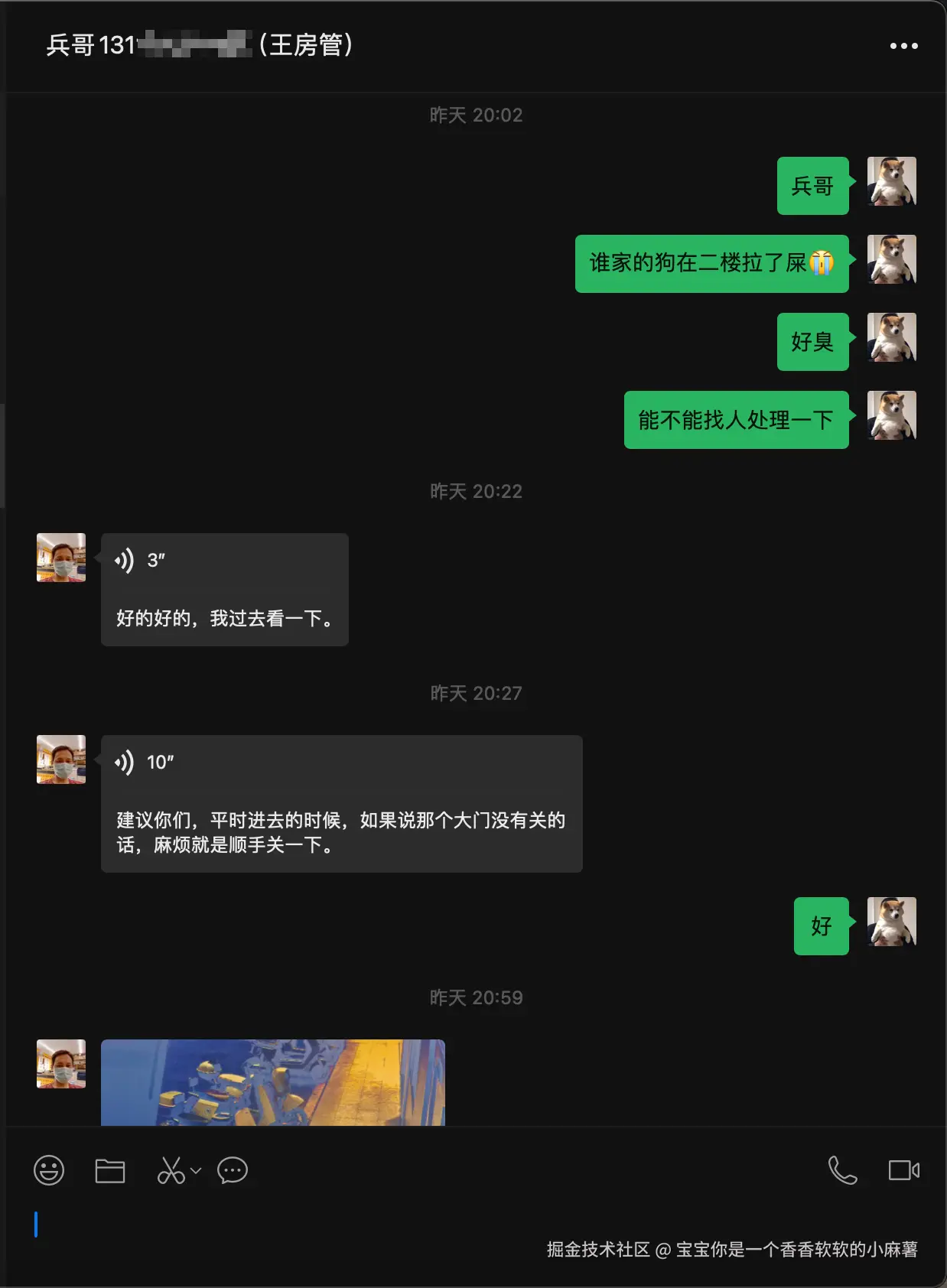Select the 能不能找人处理一下 message

click(735, 420)
